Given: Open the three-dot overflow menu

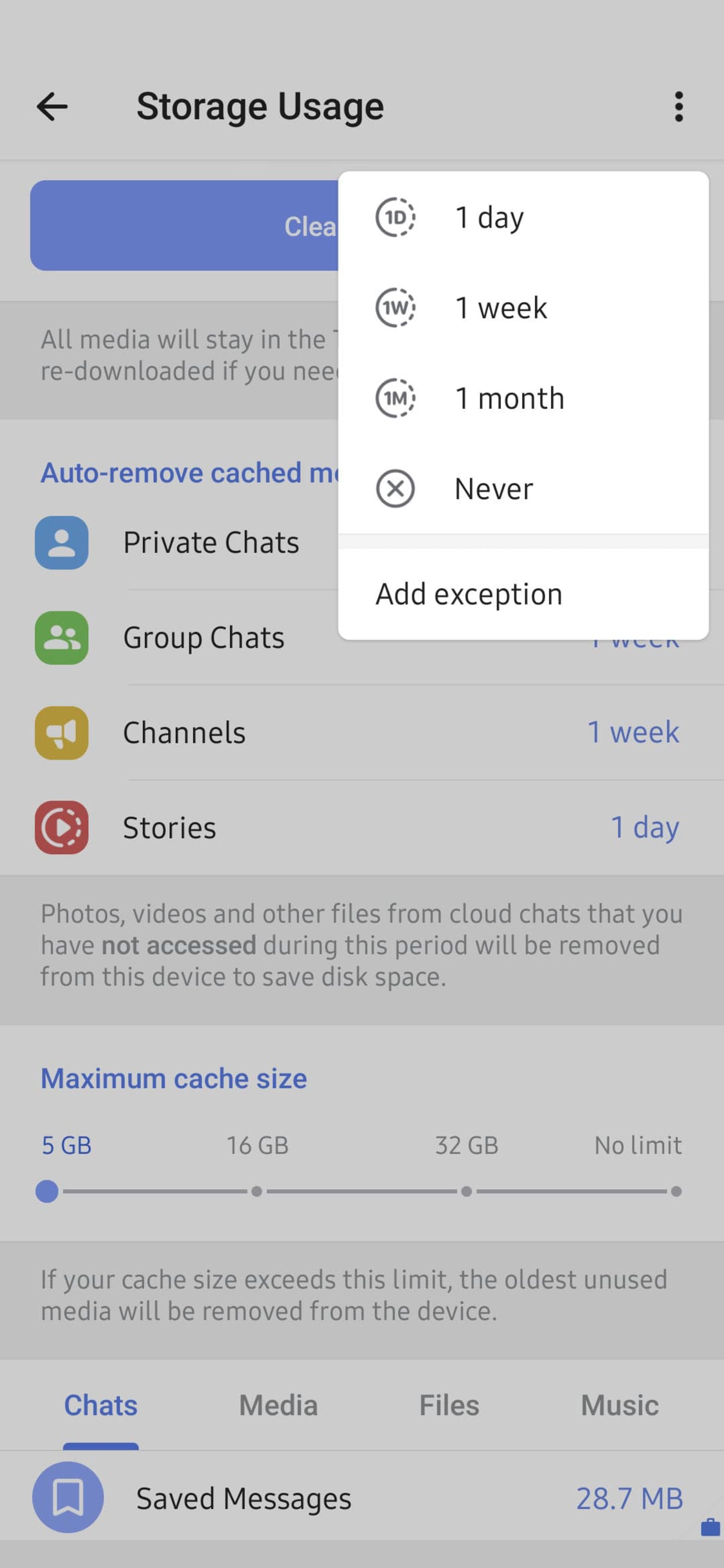Looking at the screenshot, I should click(x=678, y=107).
